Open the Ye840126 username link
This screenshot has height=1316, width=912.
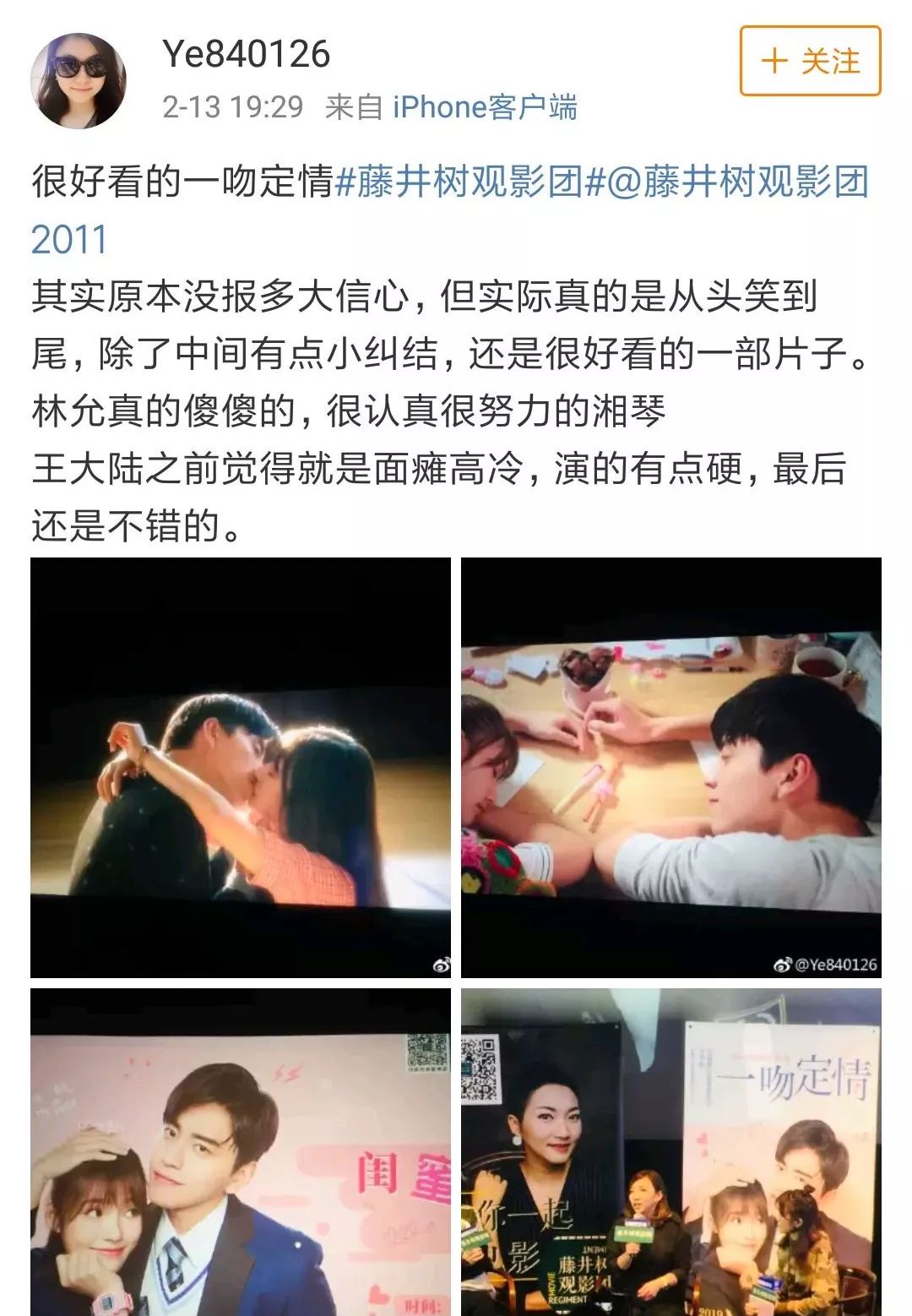tap(246, 54)
